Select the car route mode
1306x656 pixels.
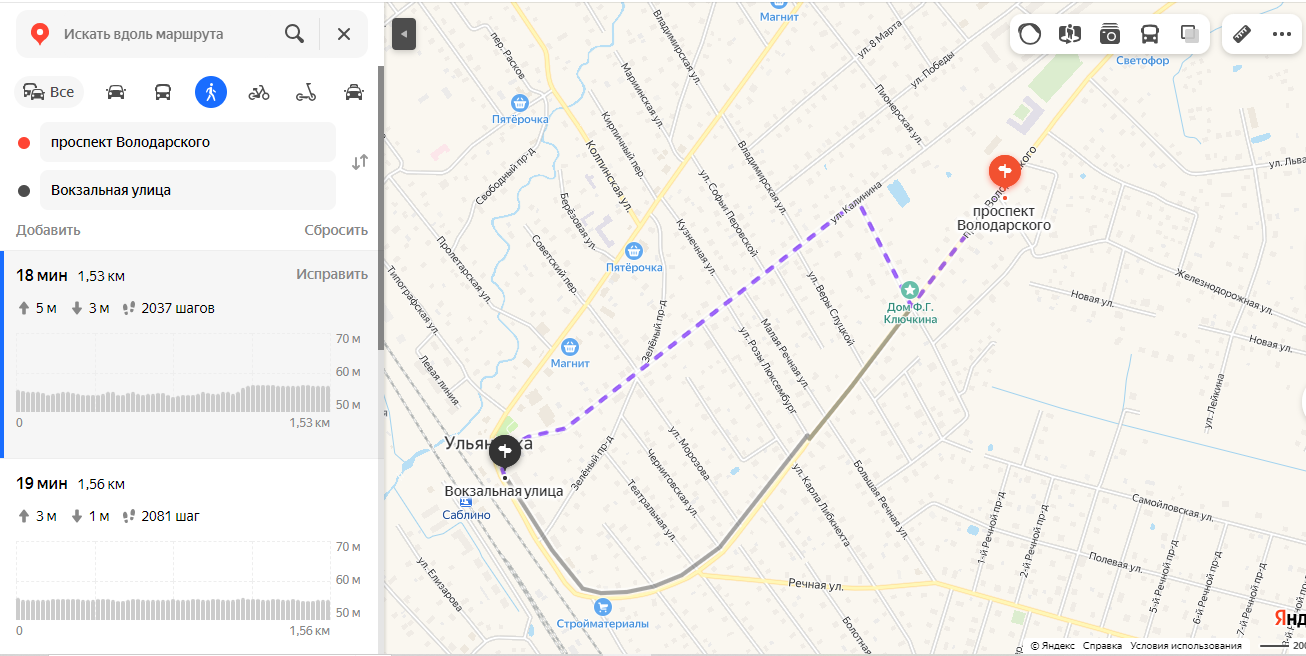[116, 92]
